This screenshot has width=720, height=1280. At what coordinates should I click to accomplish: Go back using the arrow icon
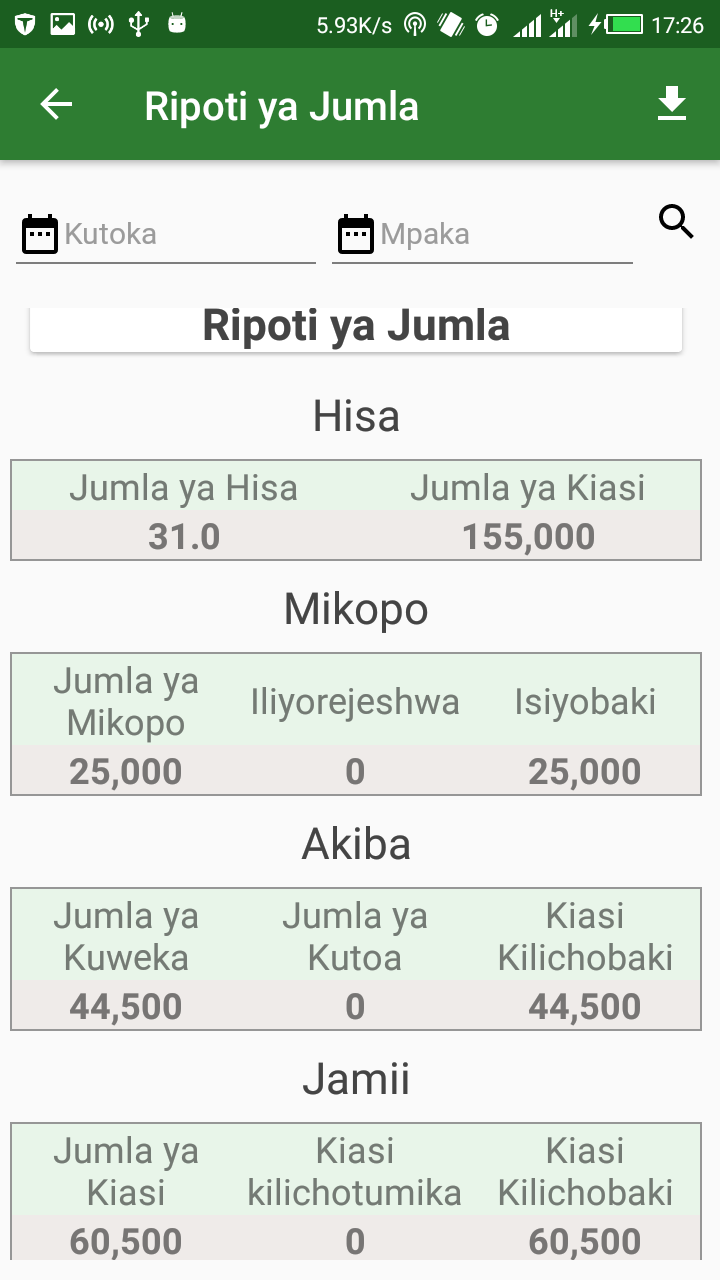(x=56, y=105)
